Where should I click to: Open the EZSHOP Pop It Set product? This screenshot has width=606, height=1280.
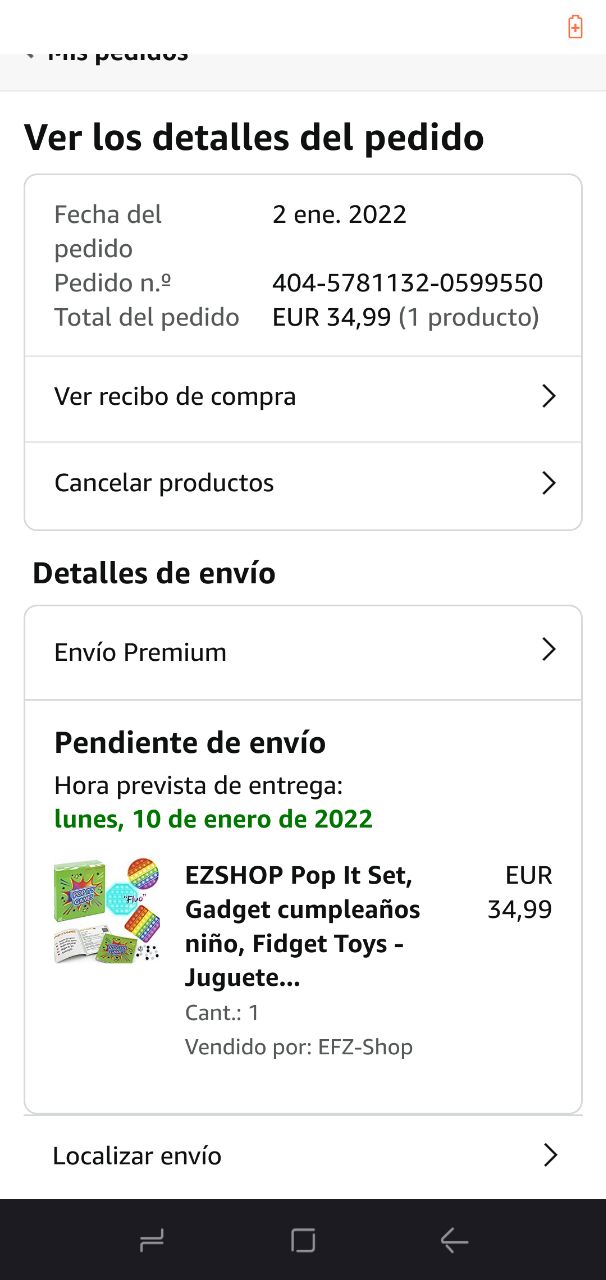[304, 926]
